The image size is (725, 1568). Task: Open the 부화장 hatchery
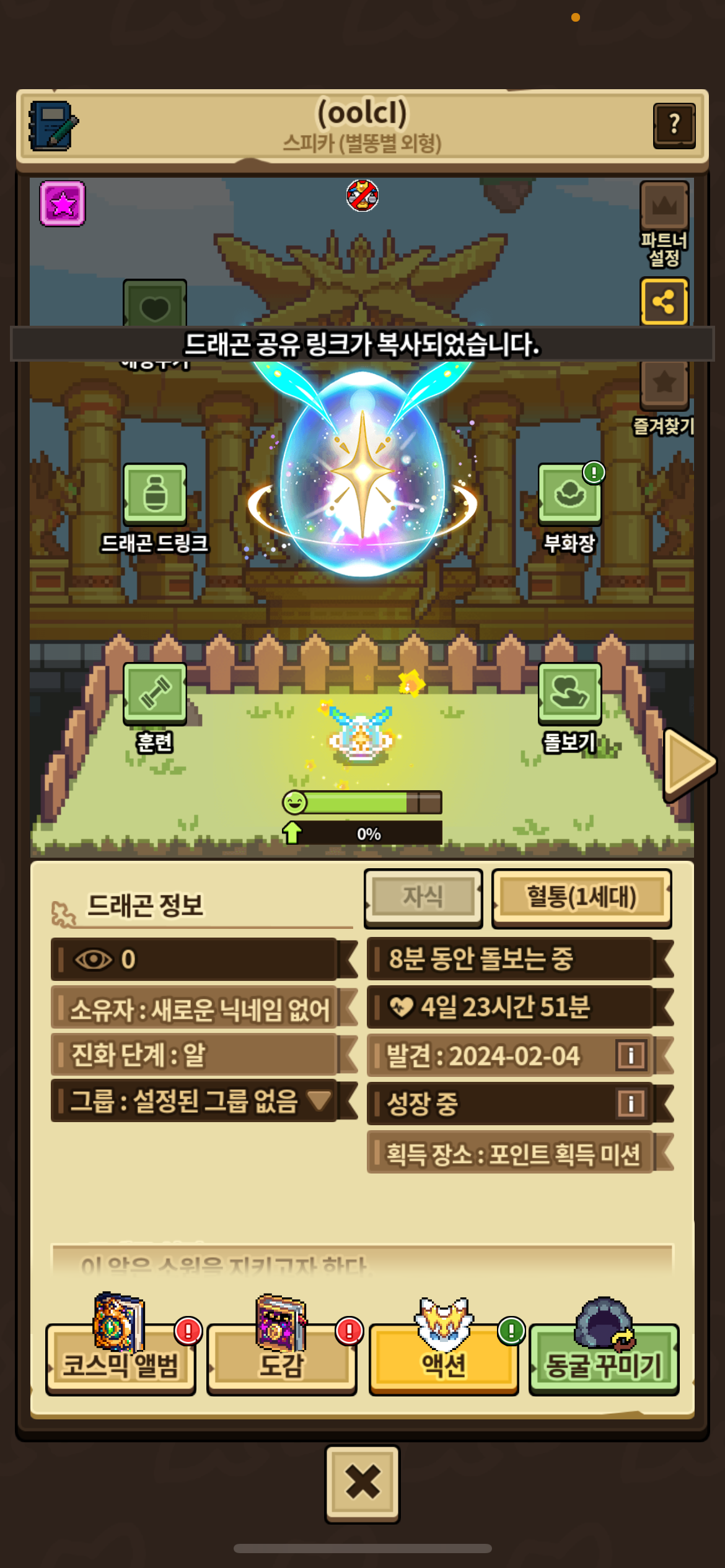(x=569, y=495)
